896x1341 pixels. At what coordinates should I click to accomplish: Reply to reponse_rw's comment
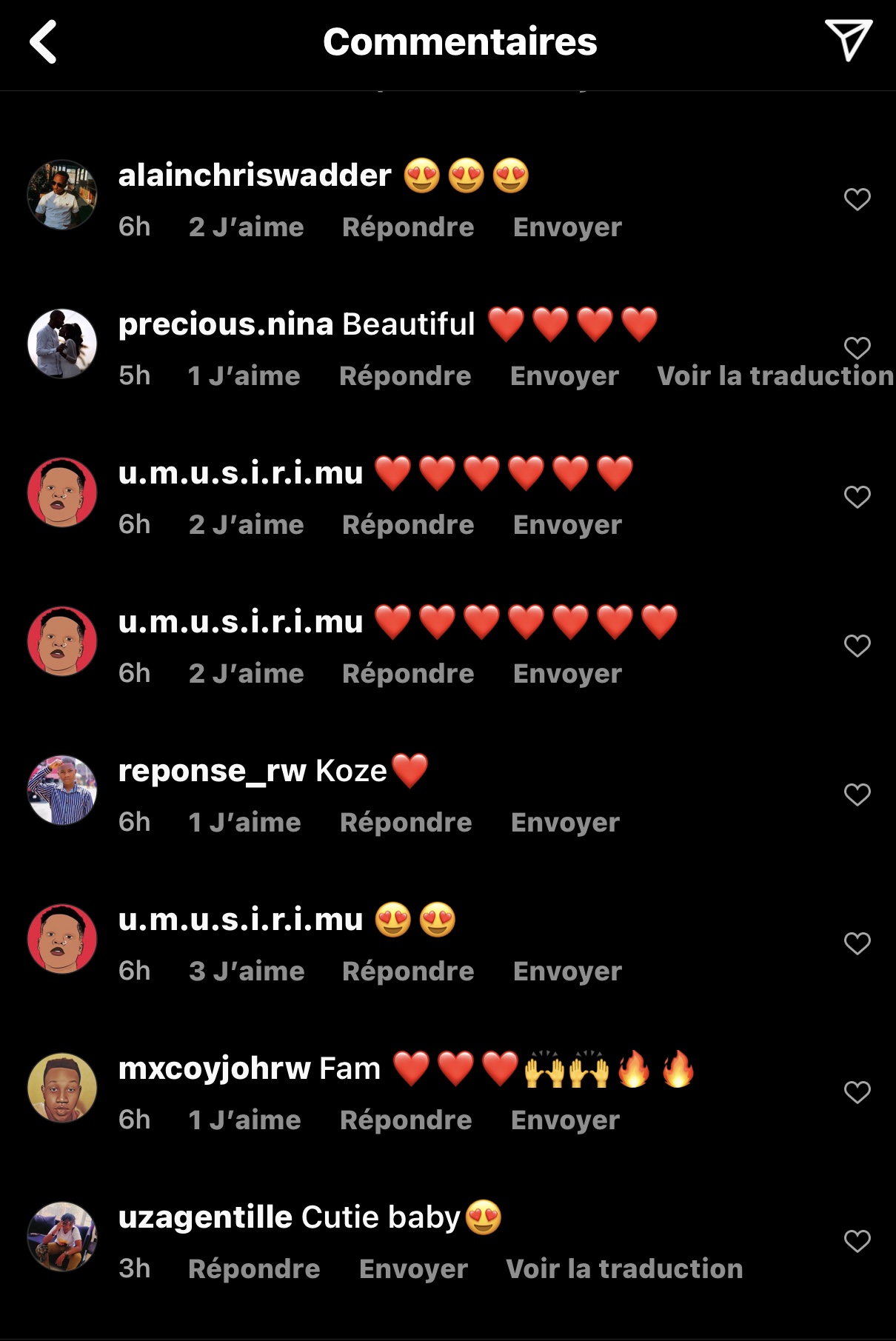pos(406,823)
